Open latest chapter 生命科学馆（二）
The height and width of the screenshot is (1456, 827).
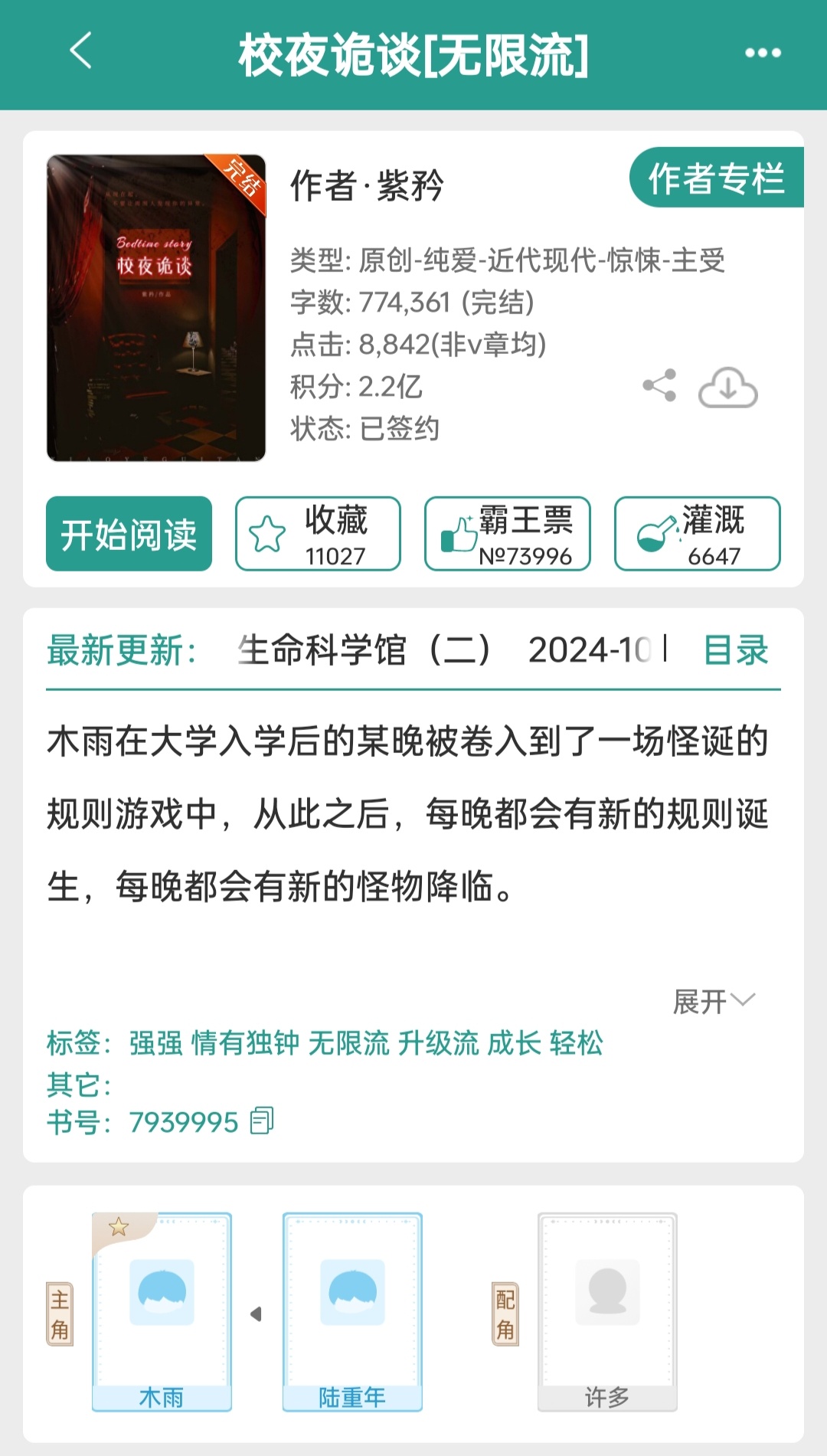coord(364,650)
